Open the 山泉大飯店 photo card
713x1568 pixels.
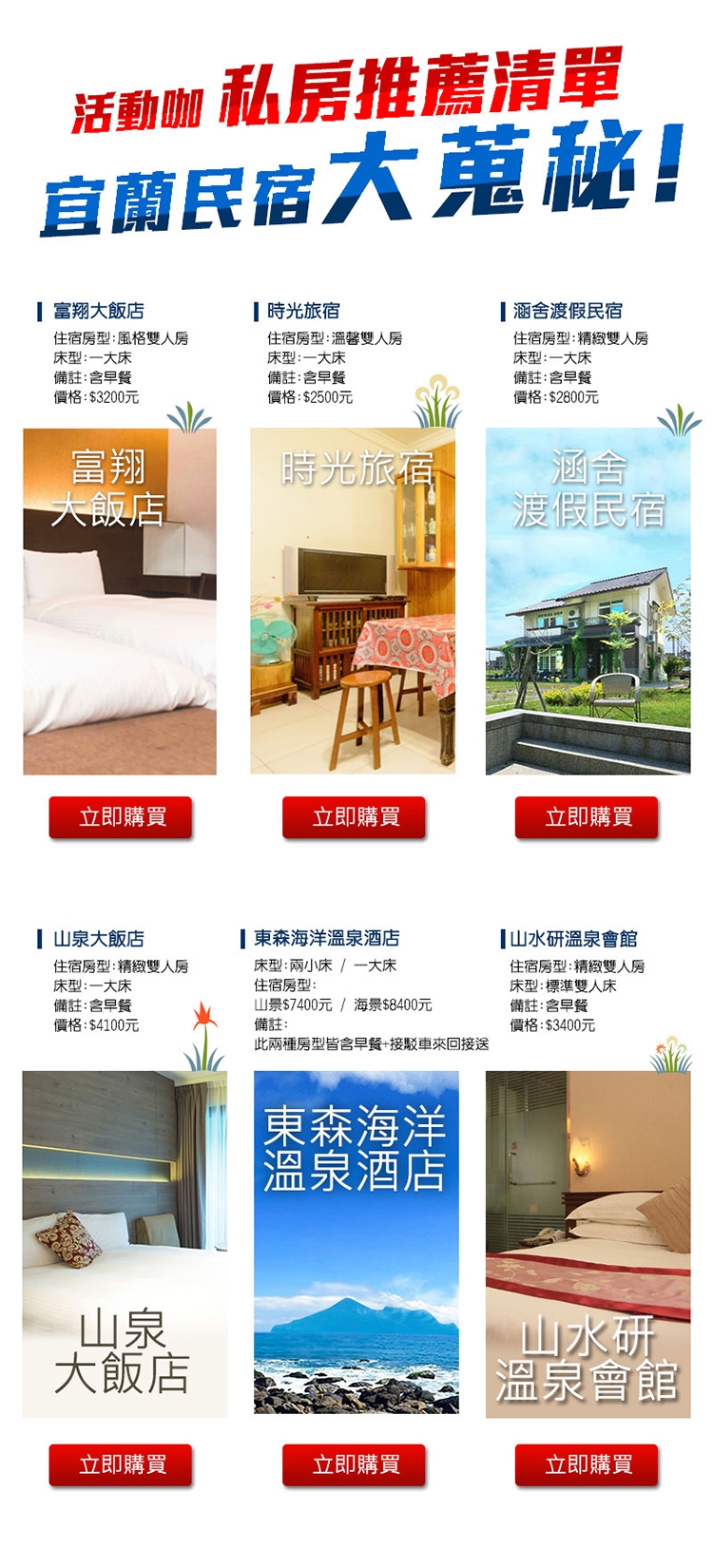[125, 1244]
